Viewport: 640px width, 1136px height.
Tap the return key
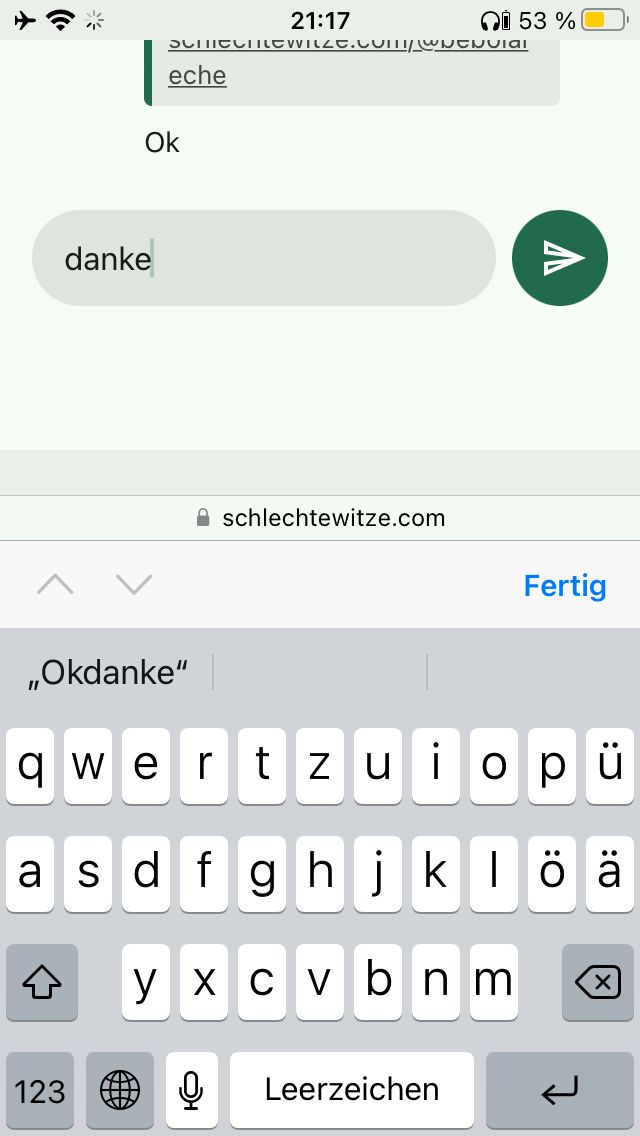pyautogui.click(x=559, y=1090)
